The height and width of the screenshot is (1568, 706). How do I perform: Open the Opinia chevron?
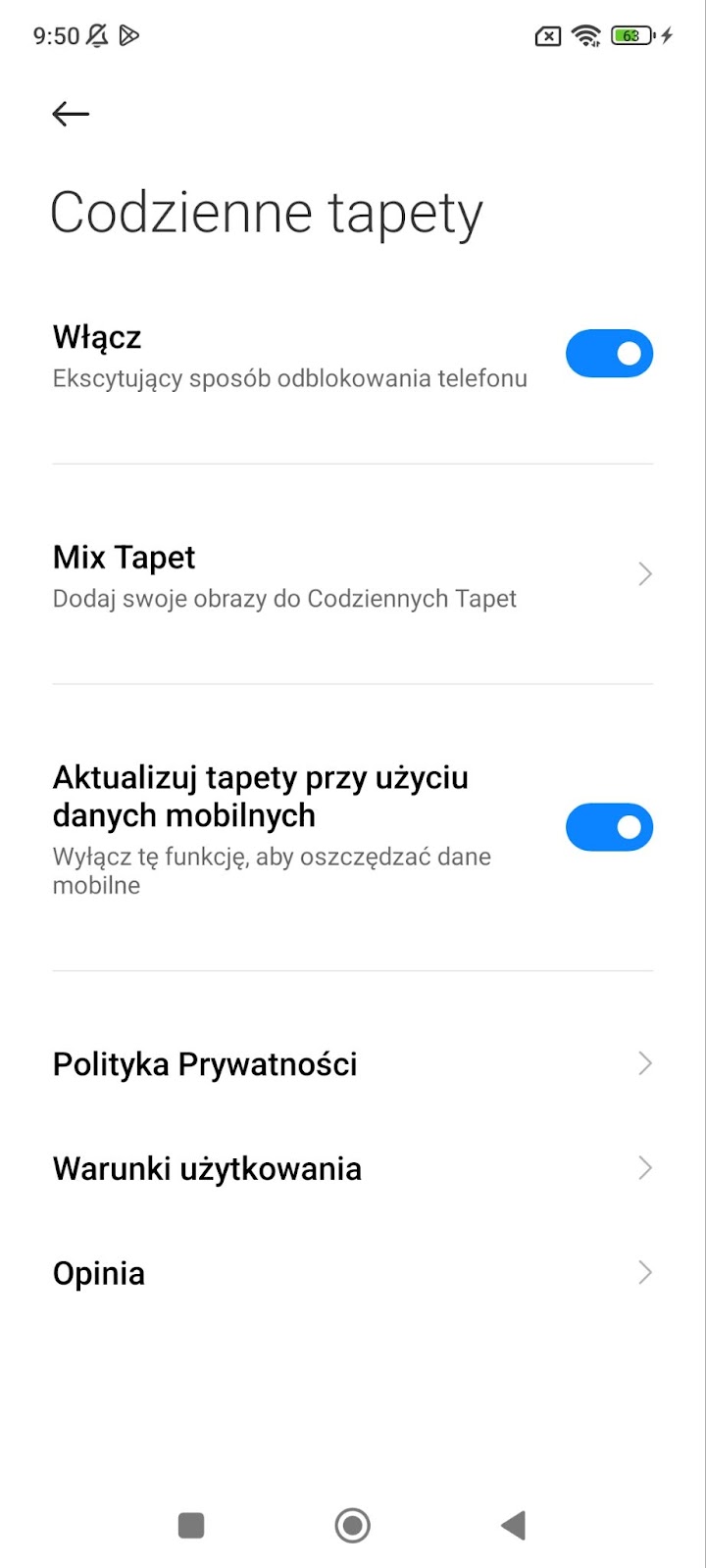(644, 1272)
